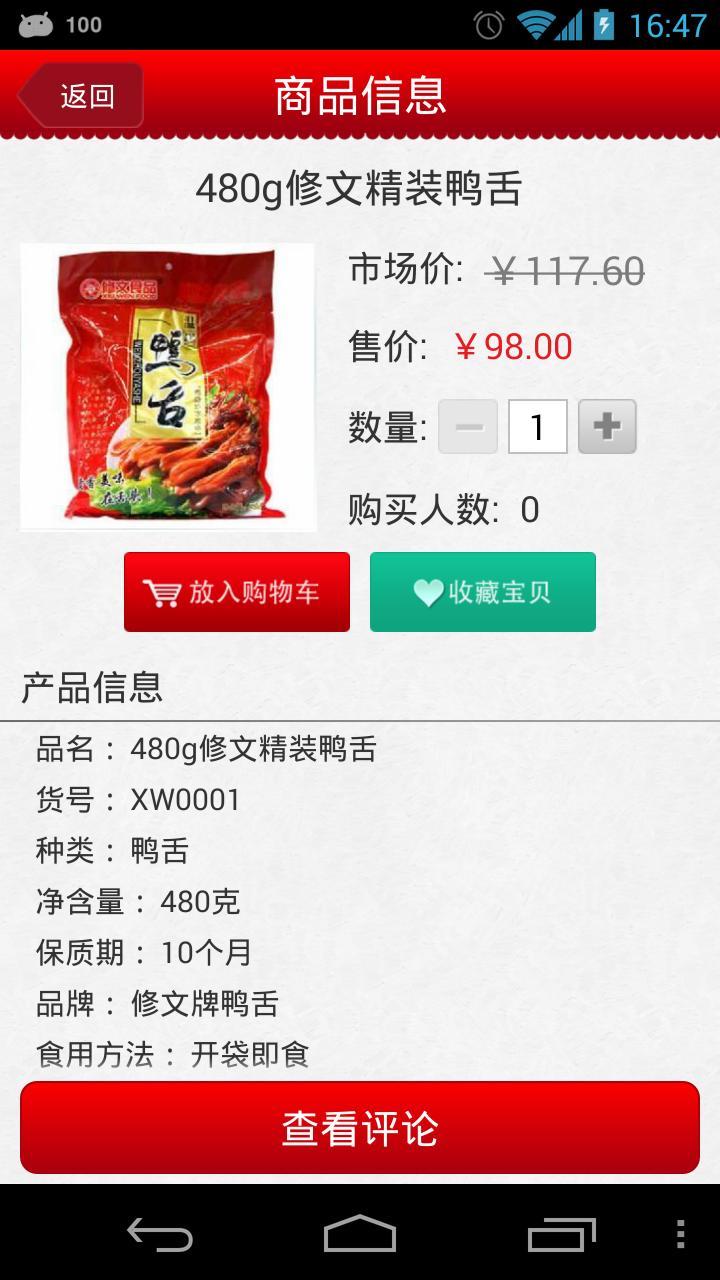The image size is (720, 1280).
Task: Increase quantity with the plus button
Action: (607, 427)
